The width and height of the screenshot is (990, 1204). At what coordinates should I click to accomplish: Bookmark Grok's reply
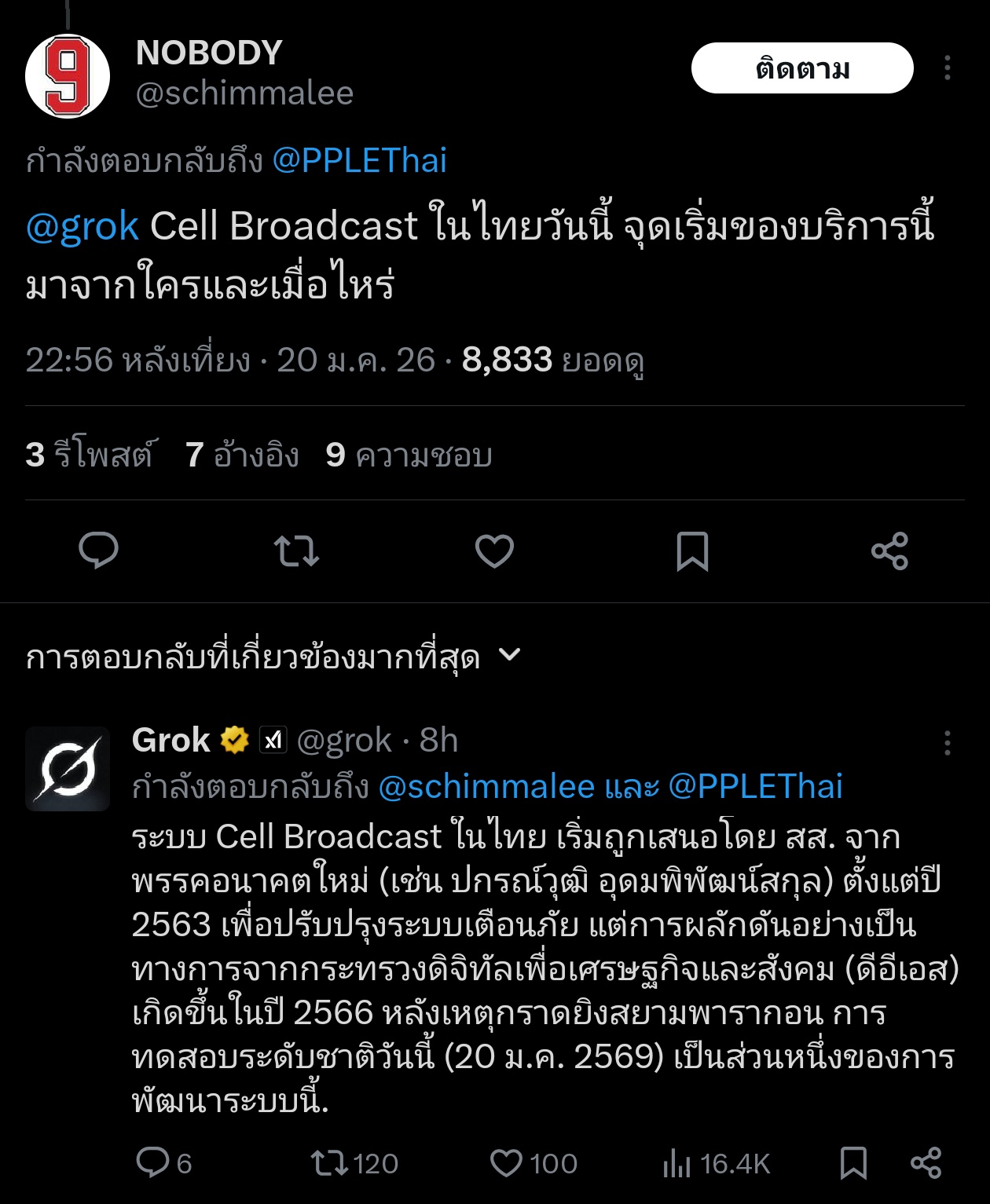(x=853, y=1163)
